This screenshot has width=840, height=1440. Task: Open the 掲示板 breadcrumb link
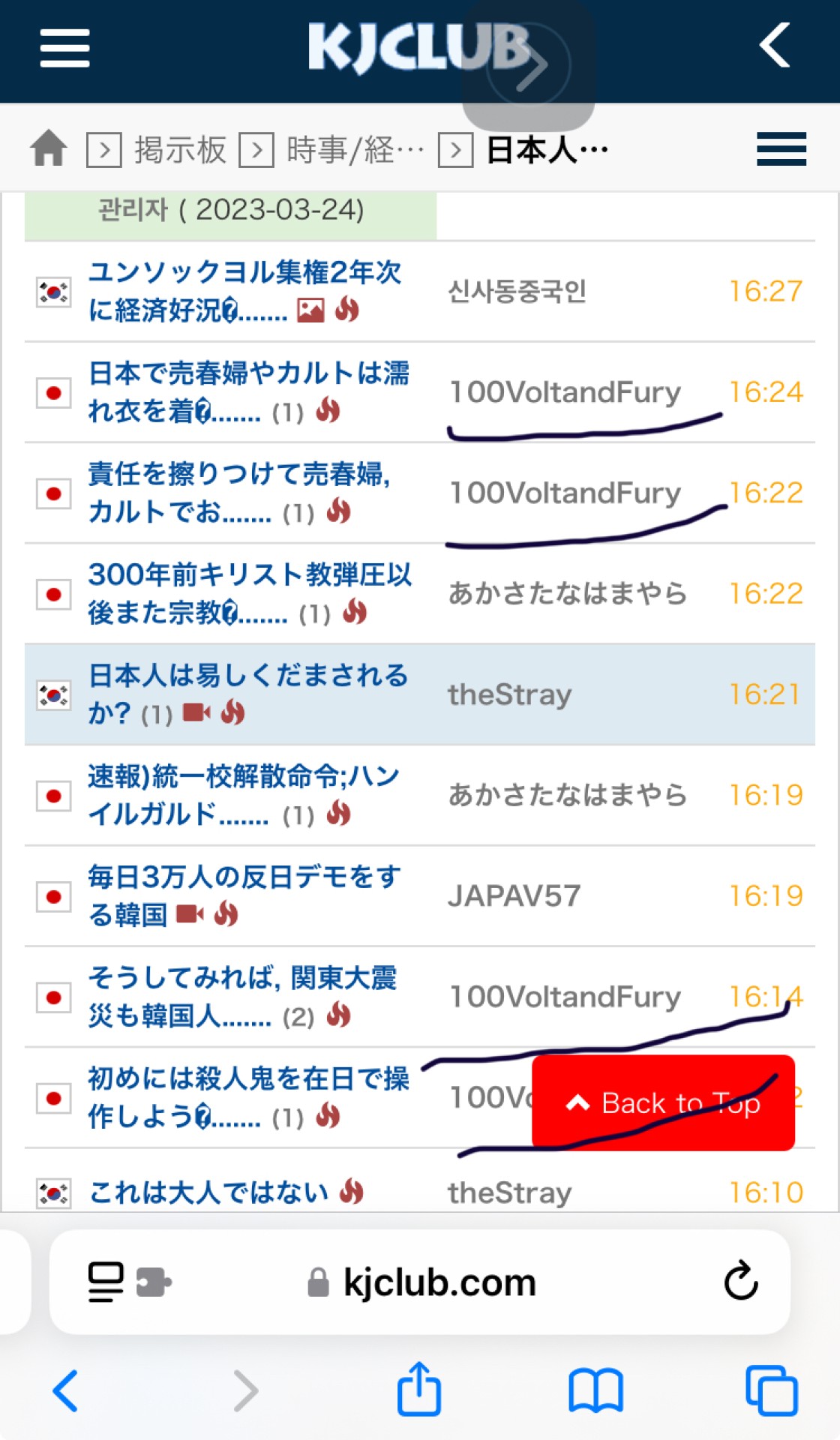(x=180, y=150)
